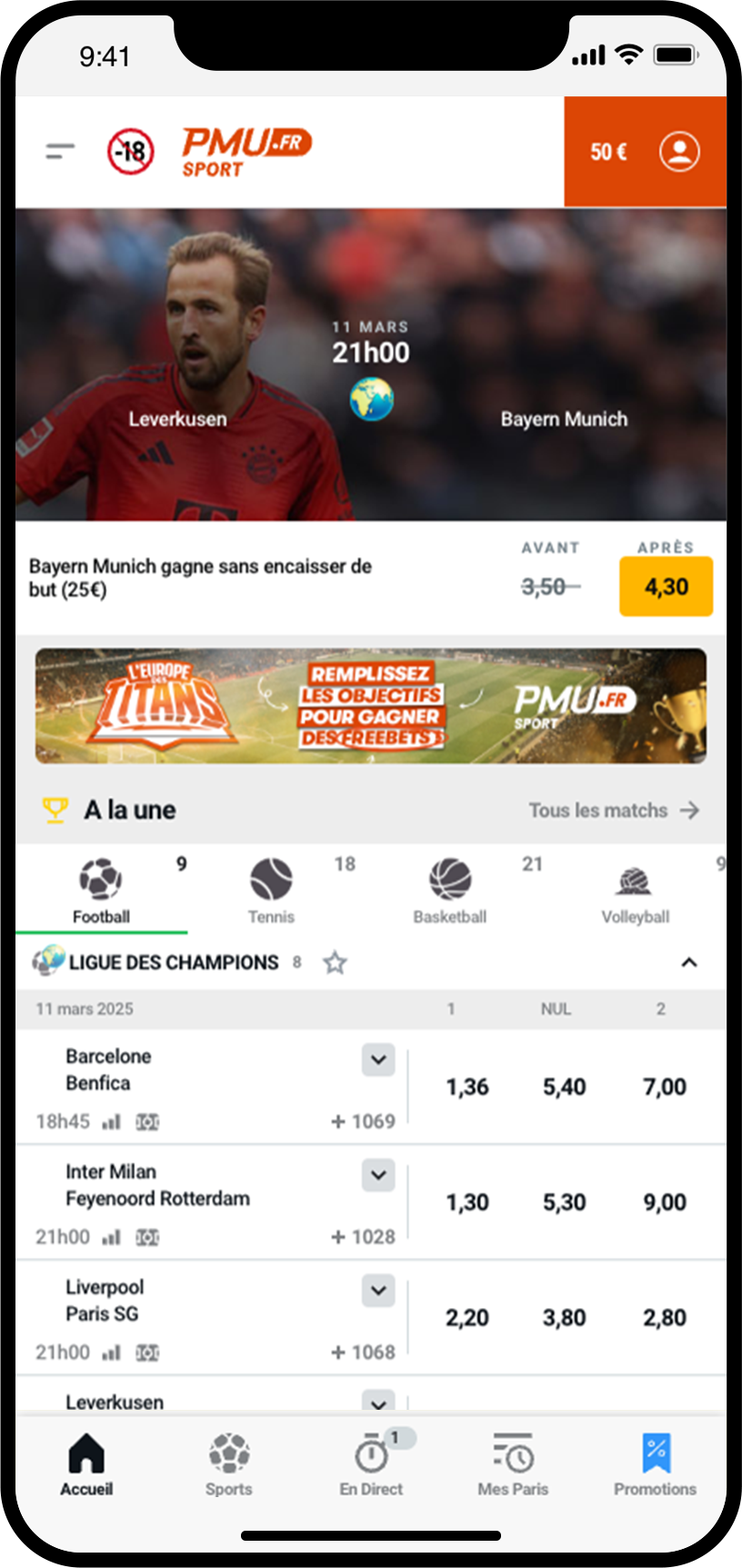Screen dimensions: 742x1568
Task: Switch to the Basketball sport tab
Action: (x=450, y=891)
